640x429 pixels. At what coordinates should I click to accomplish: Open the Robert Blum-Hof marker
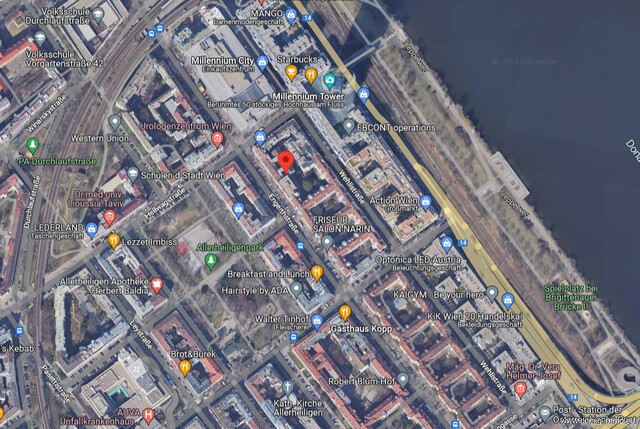click(403, 380)
